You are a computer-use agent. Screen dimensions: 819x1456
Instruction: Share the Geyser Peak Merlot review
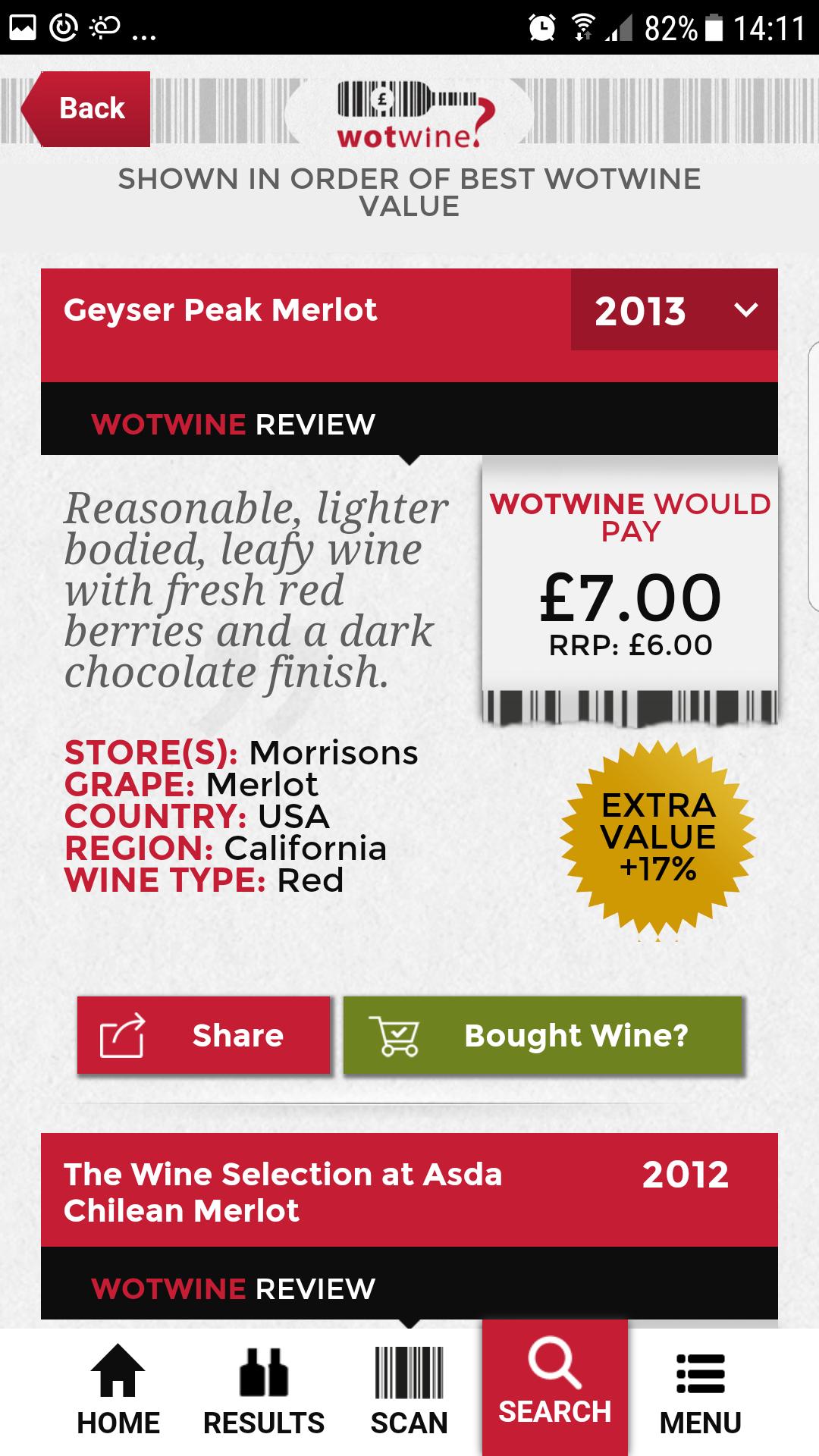[203, 1035]
